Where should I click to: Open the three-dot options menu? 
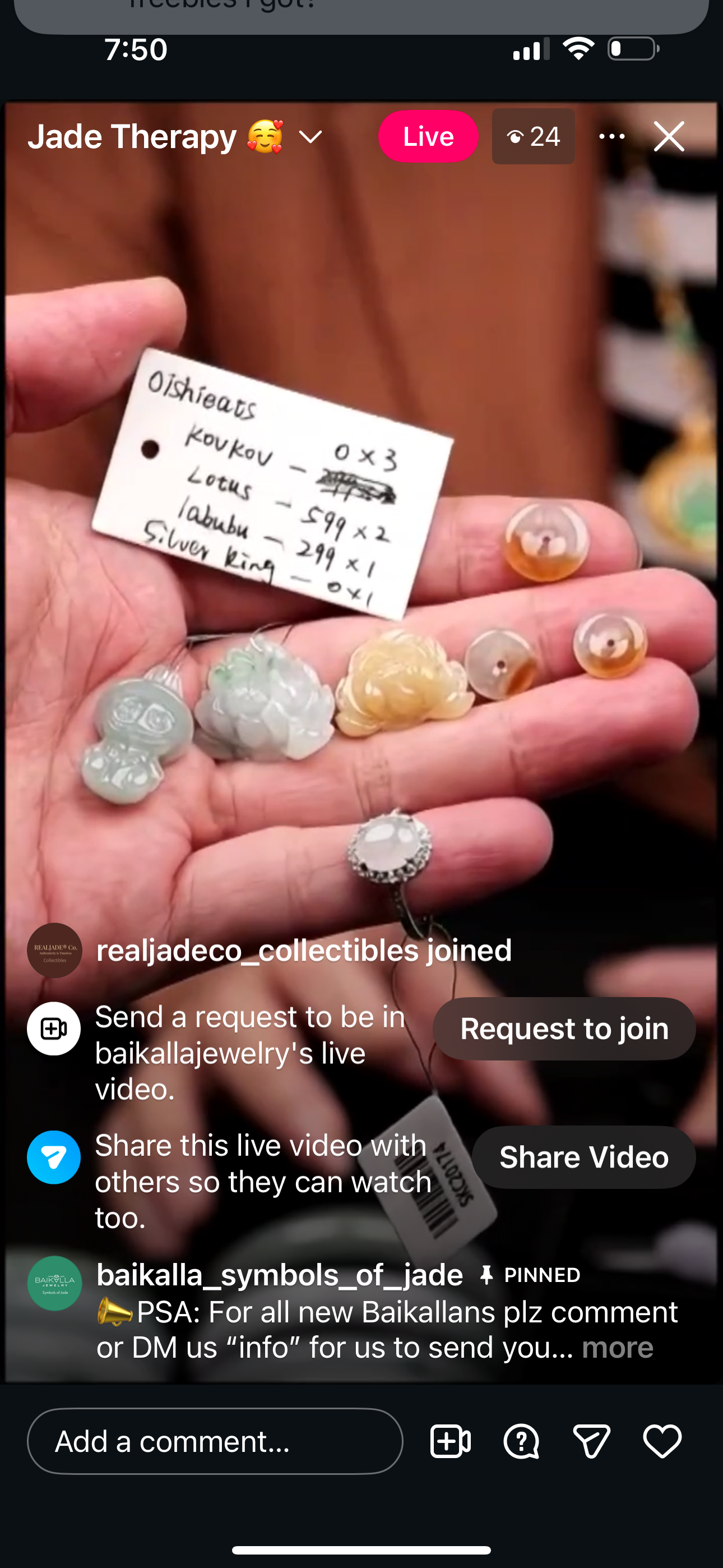[x=611, y=136]
